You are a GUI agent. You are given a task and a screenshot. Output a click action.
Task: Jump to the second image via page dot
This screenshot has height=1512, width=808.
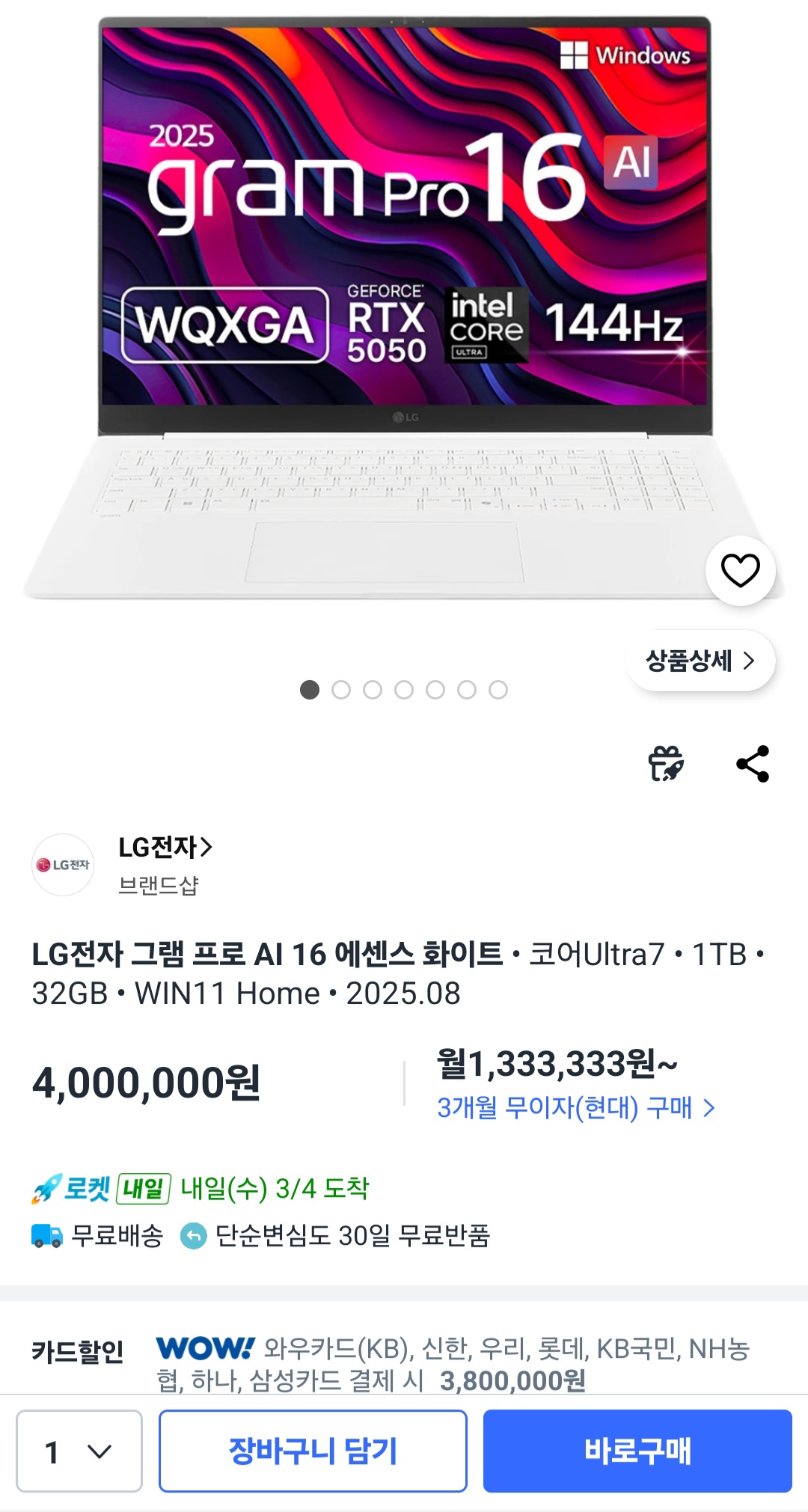coord(341,690)
